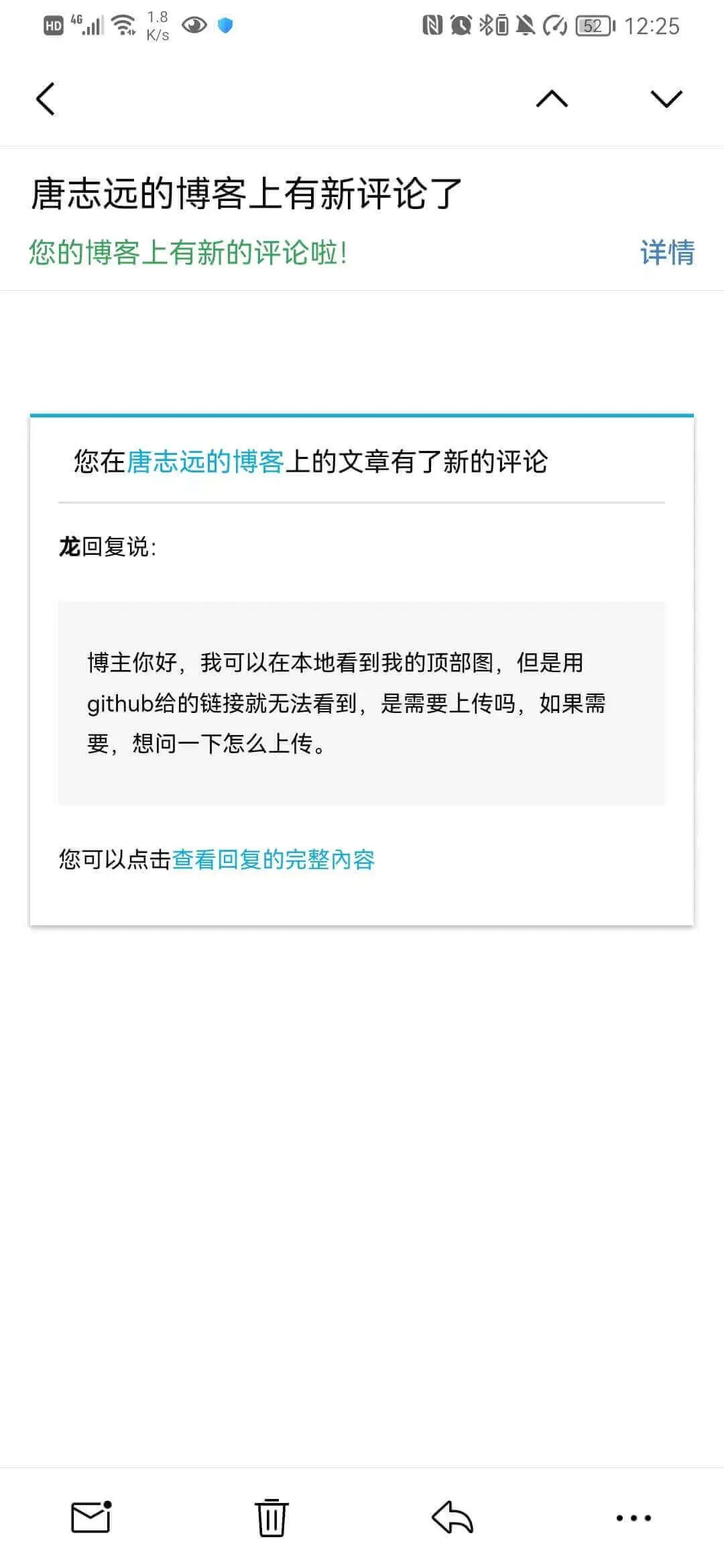Viewport: 724px width, 1568px height.
Task: Jump to the previous email
Action: 552,99
